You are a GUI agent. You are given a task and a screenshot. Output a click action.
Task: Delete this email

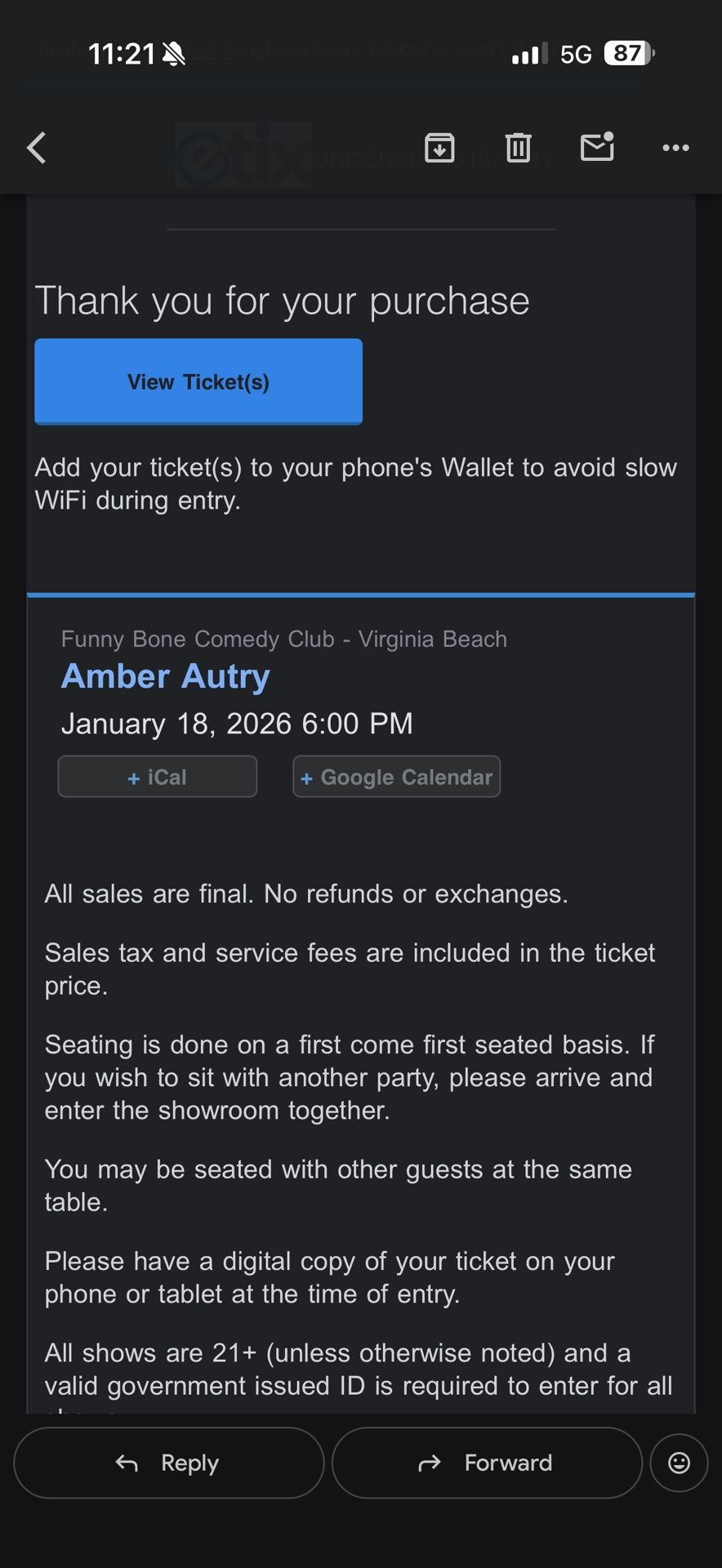click(517, 148)
